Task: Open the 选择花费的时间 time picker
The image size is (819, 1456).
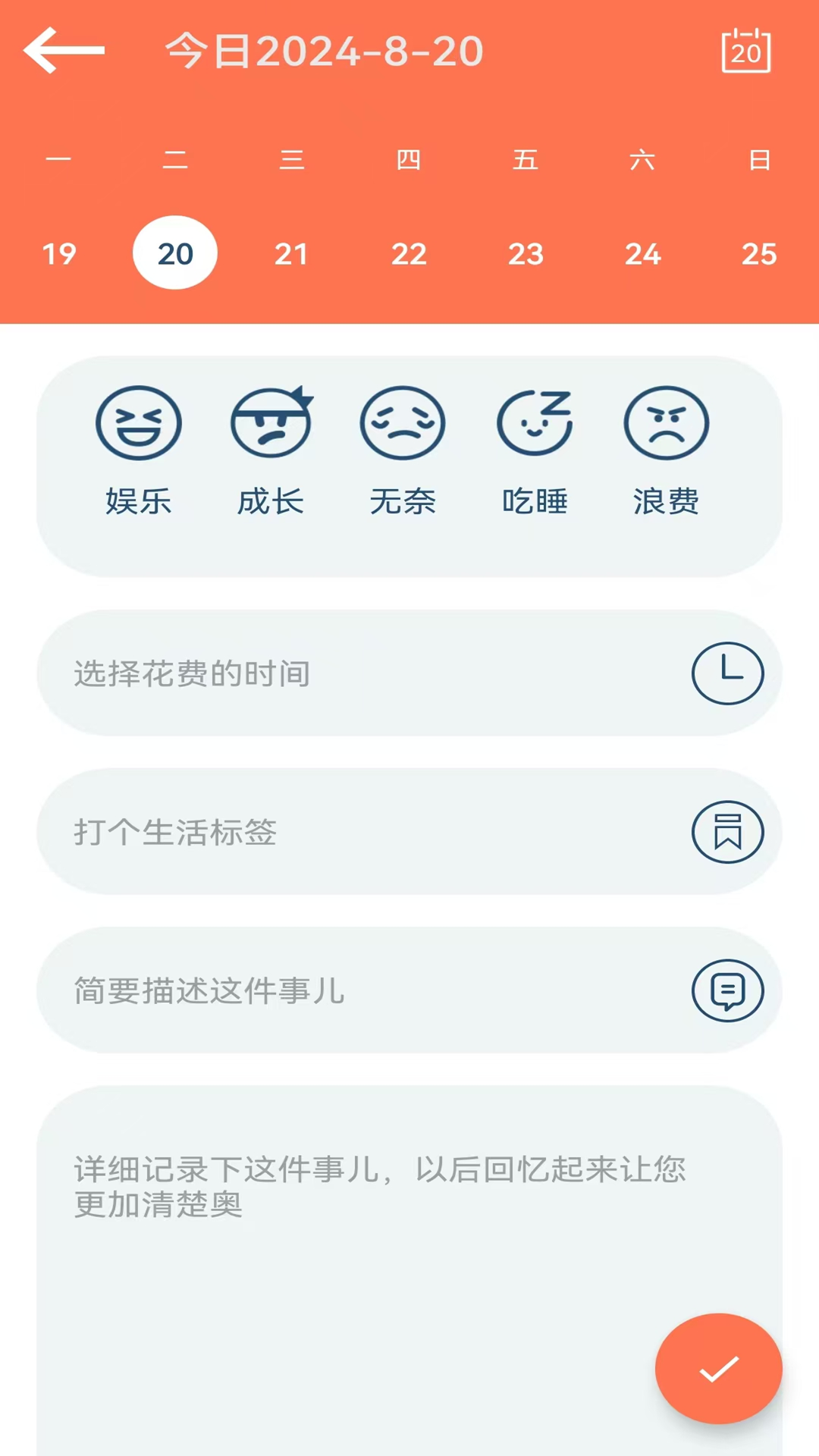Action: click(409, 673)
